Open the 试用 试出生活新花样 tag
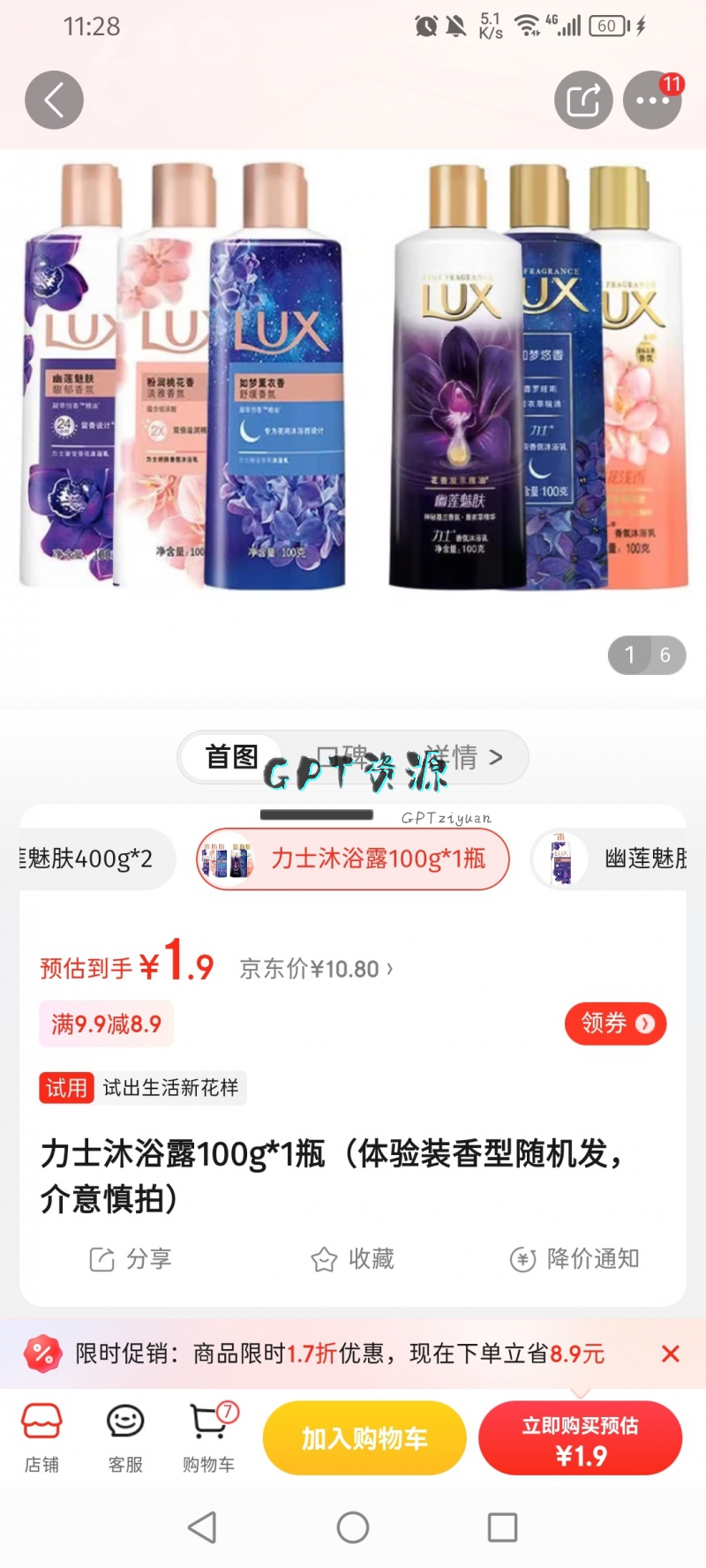706x1568 pixels. click(x=142, y=1088)
